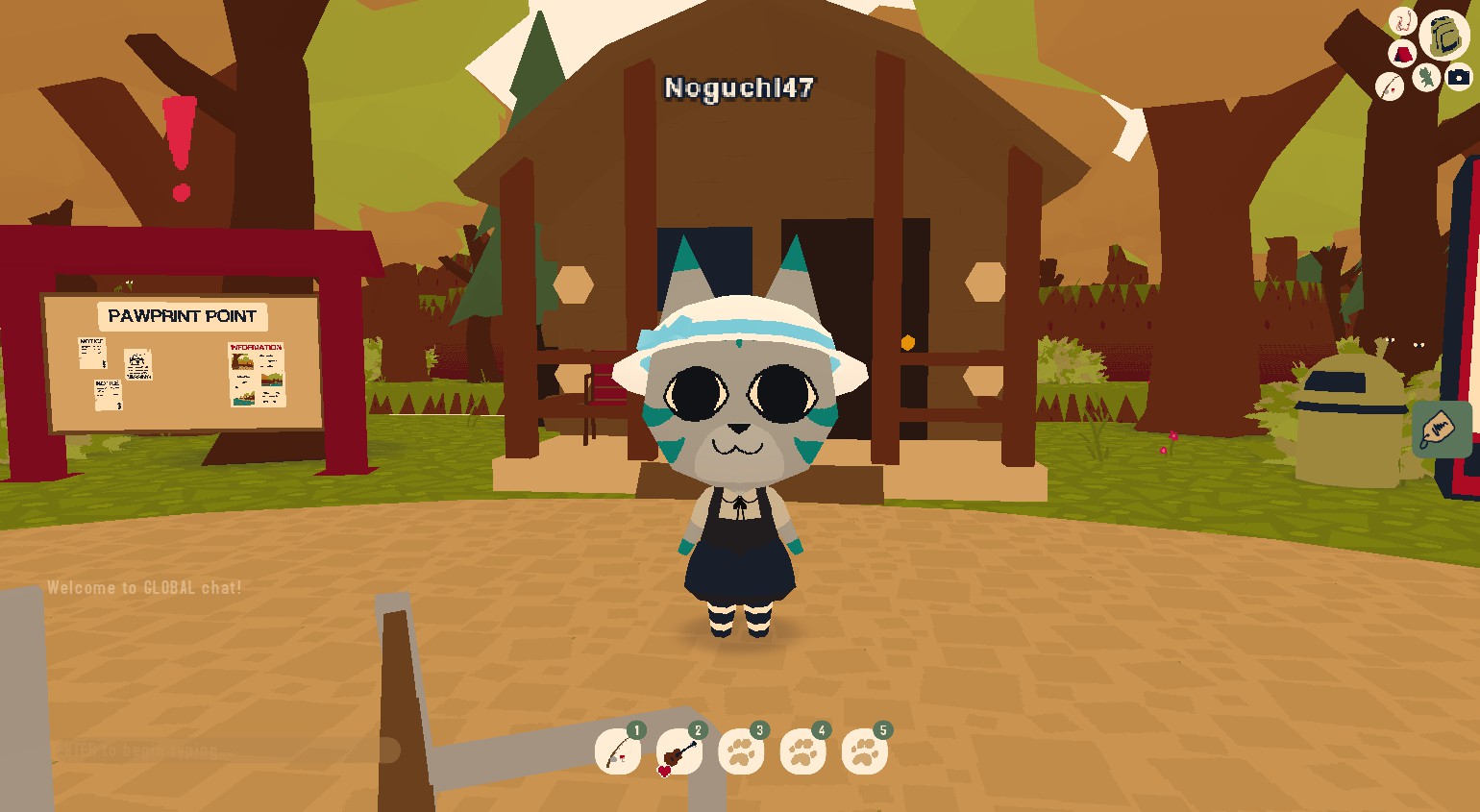Open the green creature journal icon

pyautogui.click(x=1426, y=77)
